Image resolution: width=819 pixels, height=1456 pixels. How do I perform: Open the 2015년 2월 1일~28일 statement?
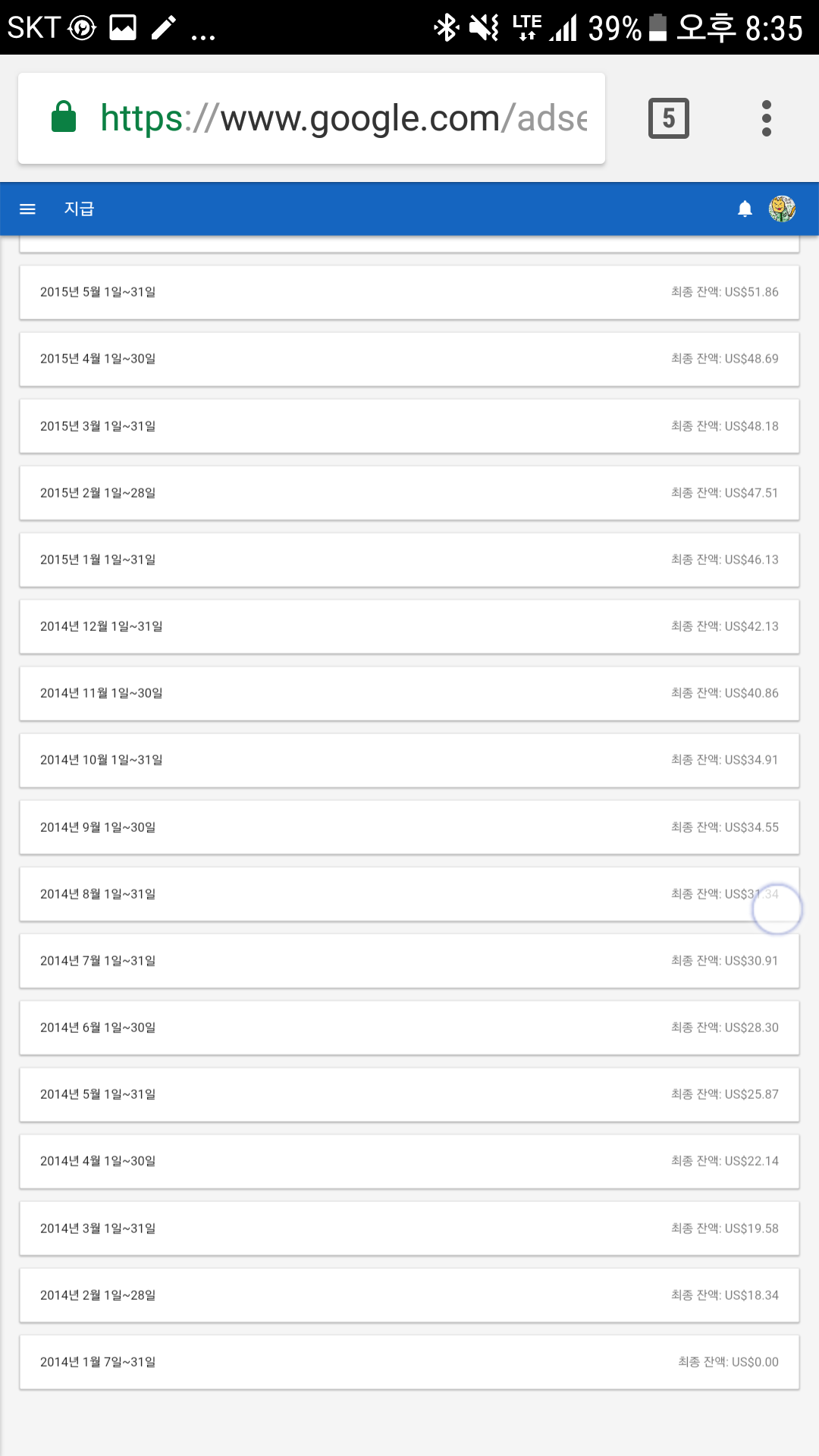[x=409, y=493]
